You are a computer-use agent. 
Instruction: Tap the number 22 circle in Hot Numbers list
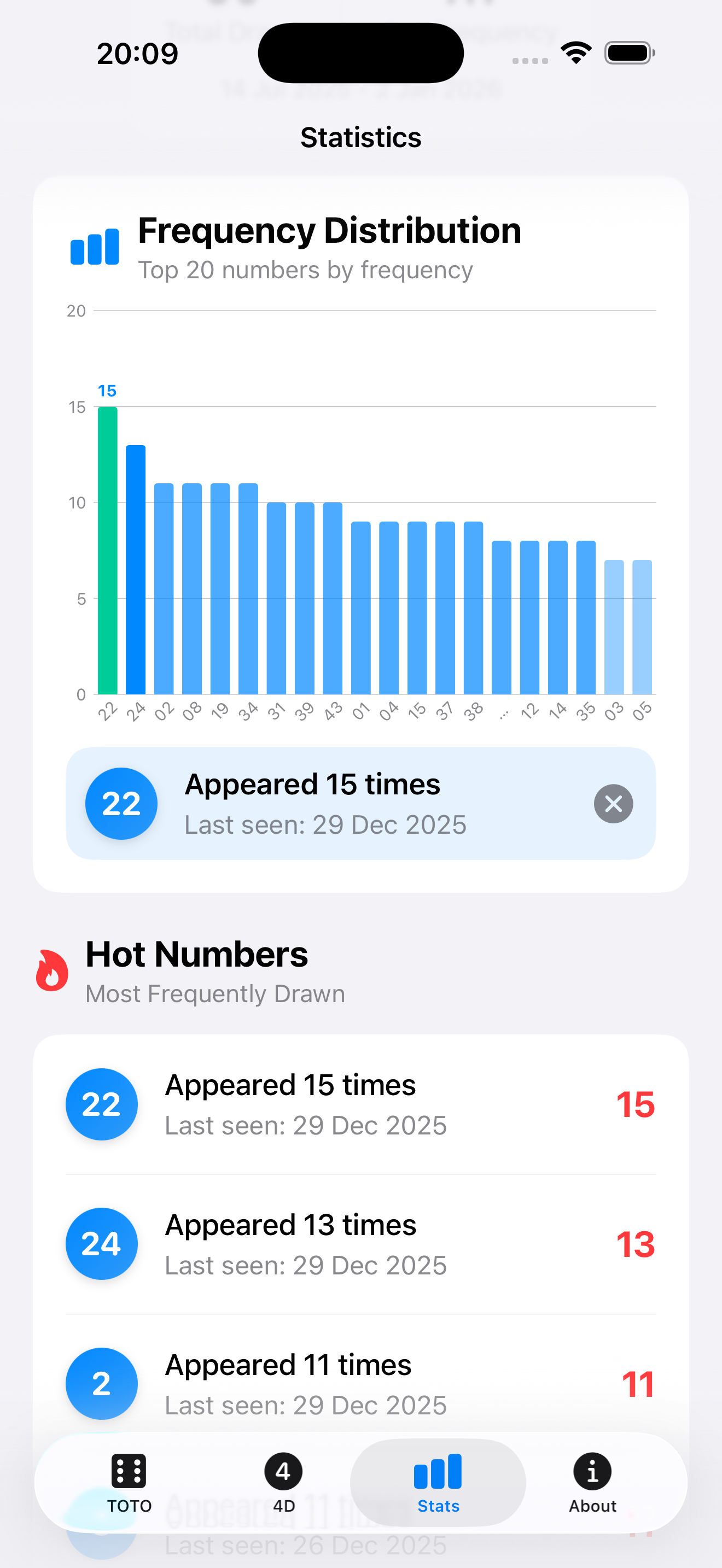(x=101, y=1104)
